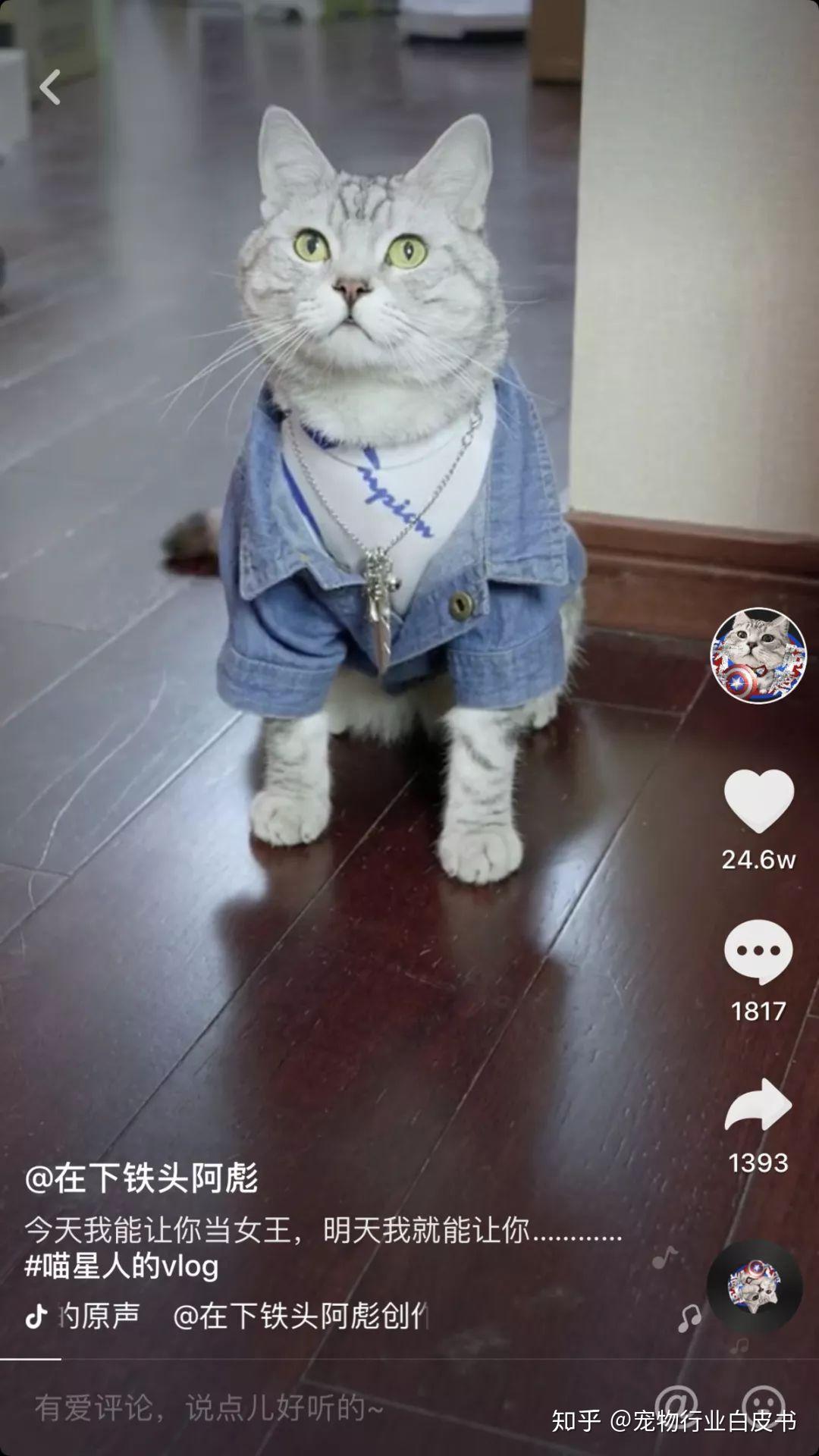Share this video via the arrow icon
The width and height of the screenshot is (819, 1456).
click(x=758, y=1105)
